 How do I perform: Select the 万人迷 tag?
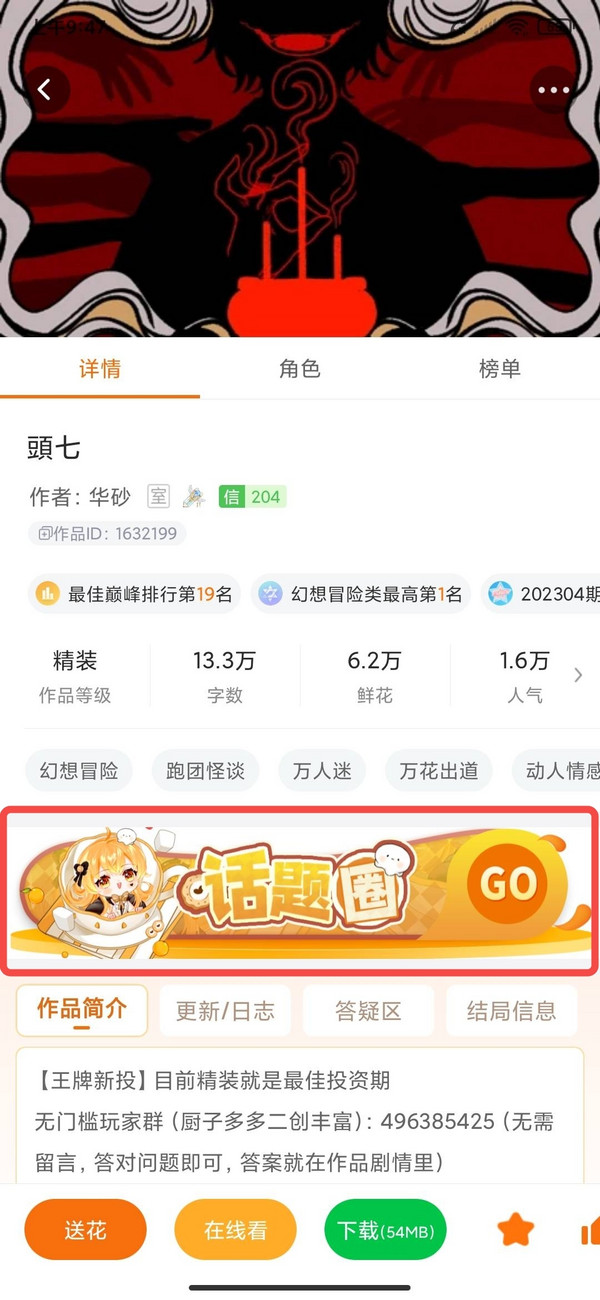(x=322, y=771)
